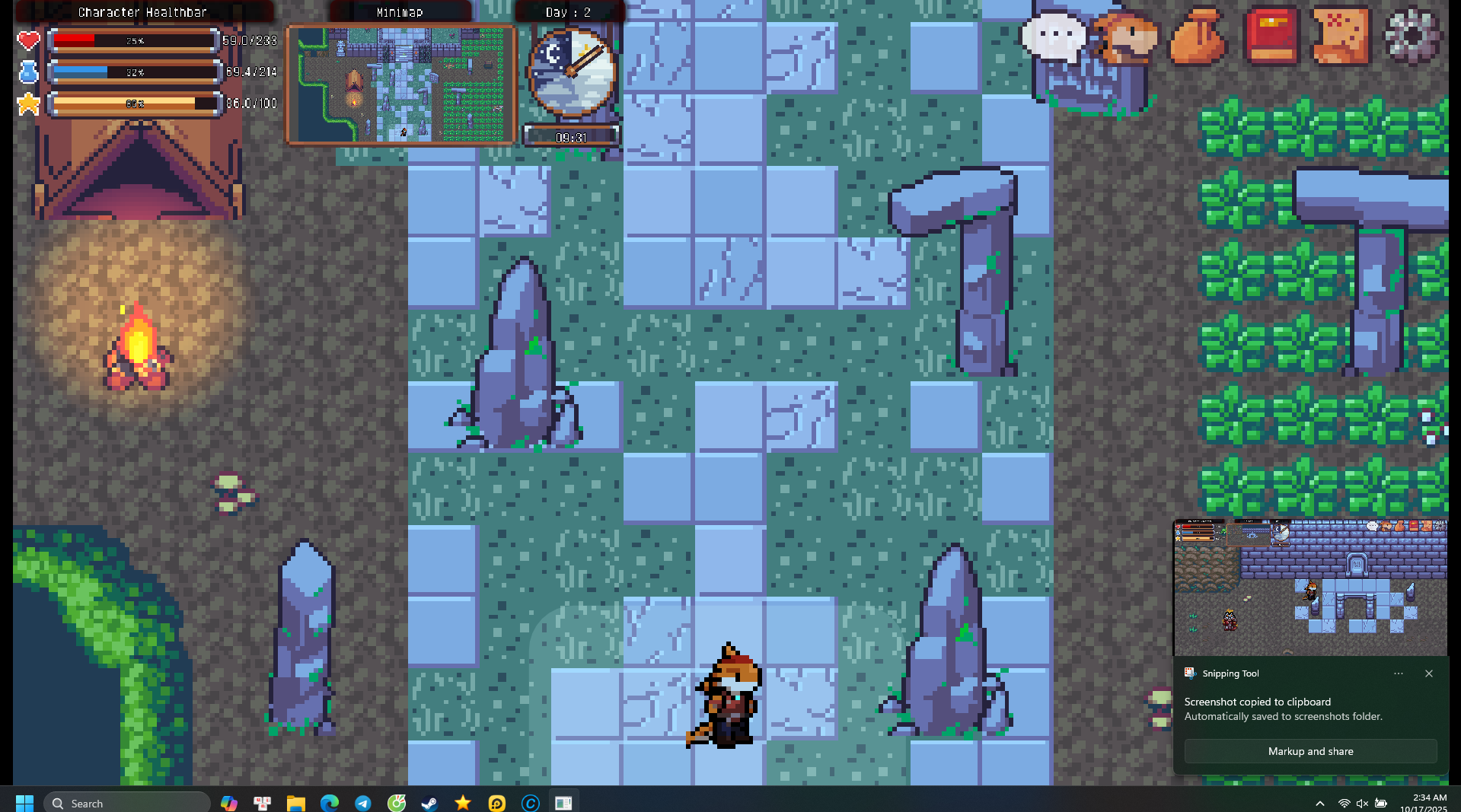Tap the Markup and share button
The height and width of the screenshot is (812, 1461).
point(1310,751)
